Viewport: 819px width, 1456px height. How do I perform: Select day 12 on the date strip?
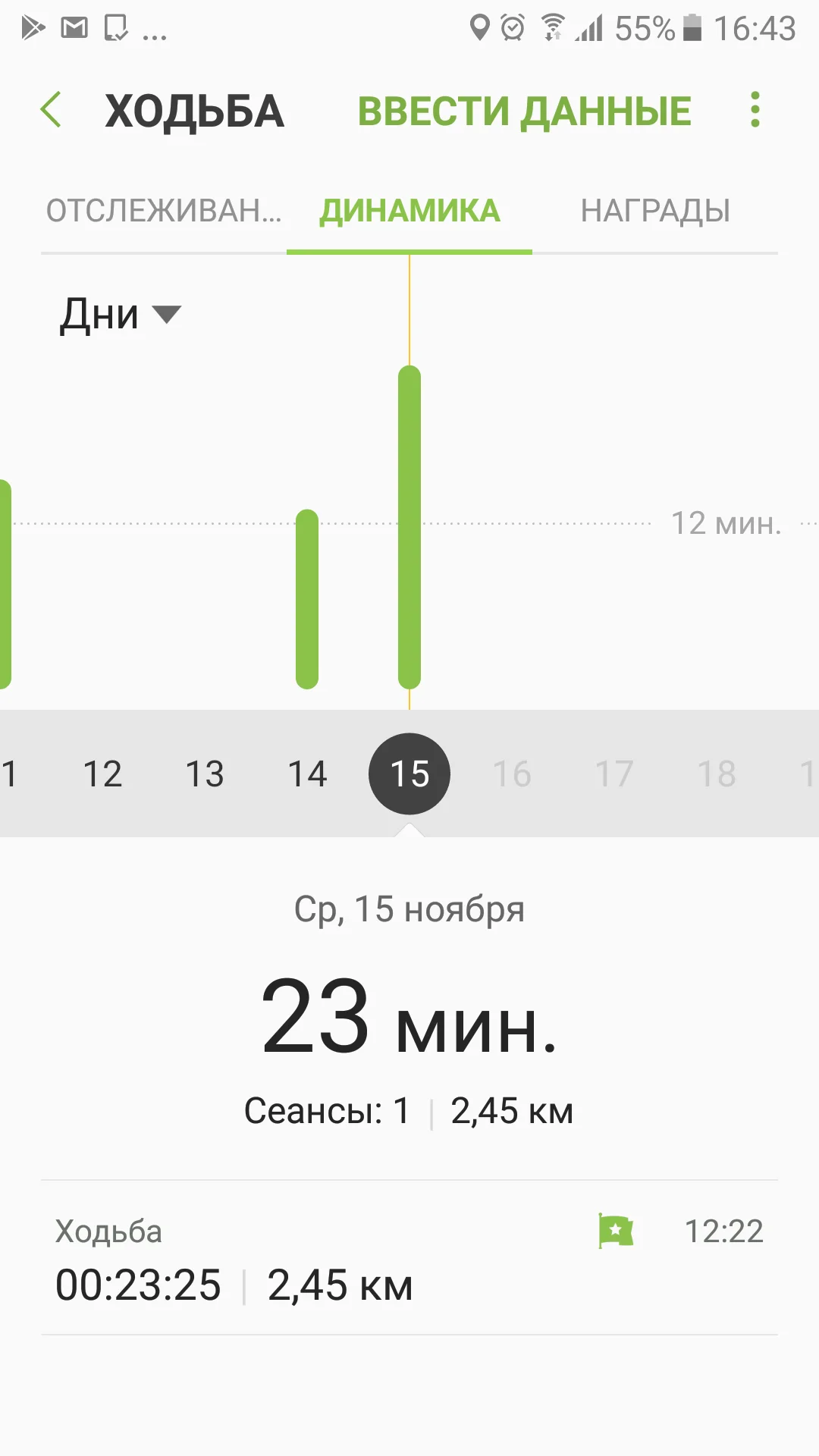(102, 774)
